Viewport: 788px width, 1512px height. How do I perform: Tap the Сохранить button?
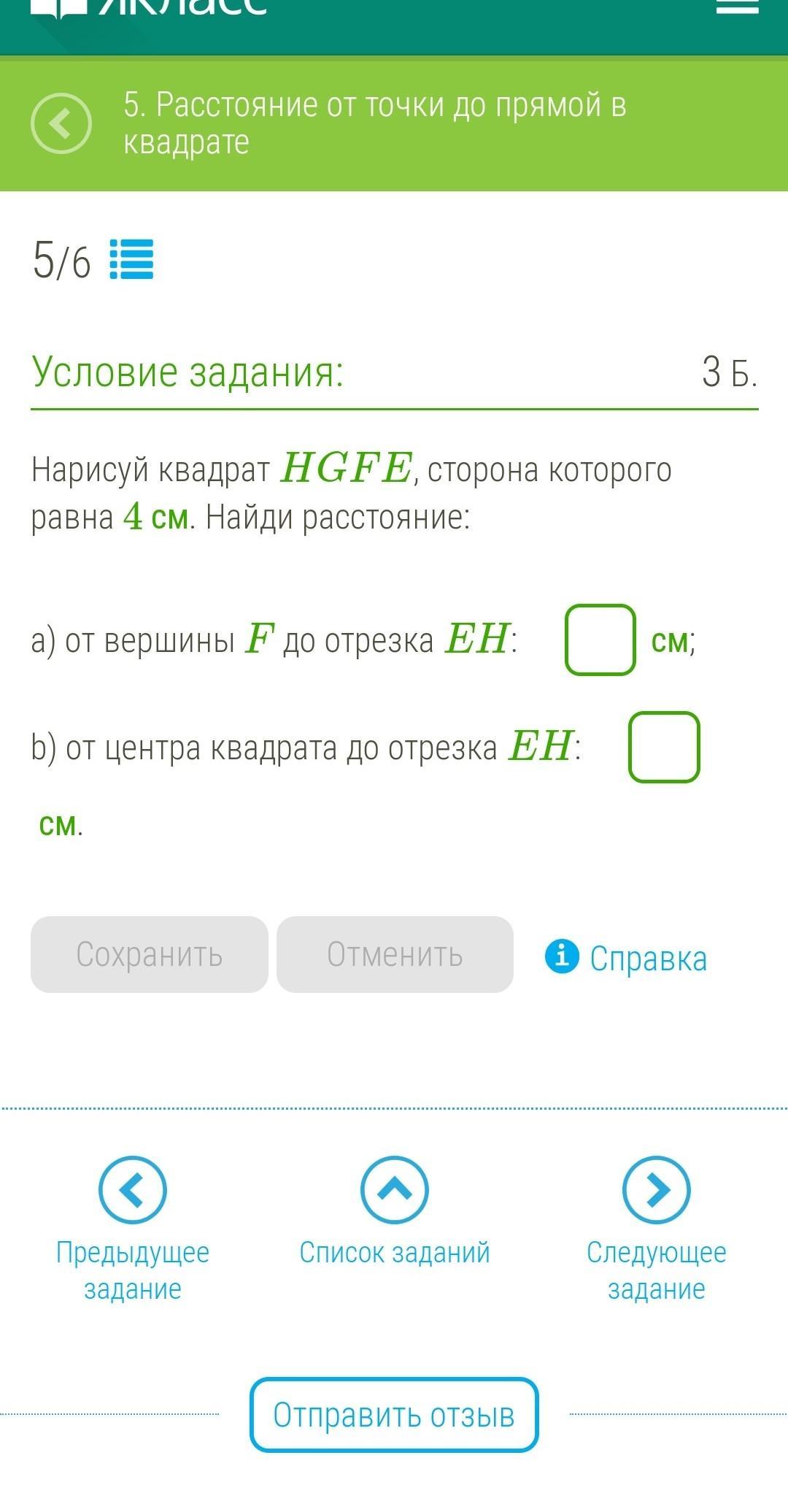click(150, 954)
